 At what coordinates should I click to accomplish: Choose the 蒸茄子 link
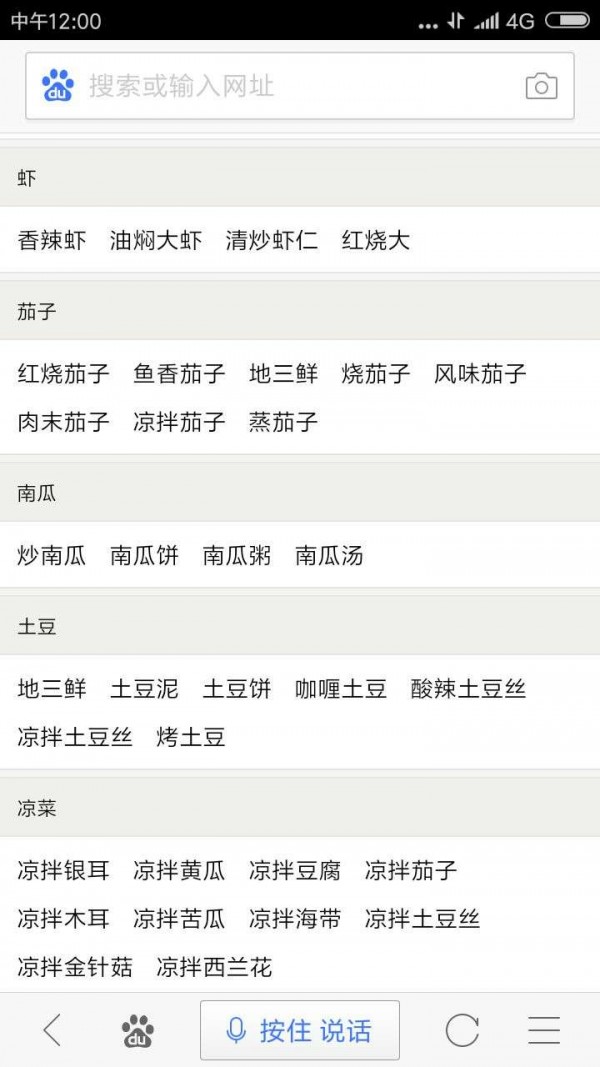pyautogui.click(x=283, y=422)
